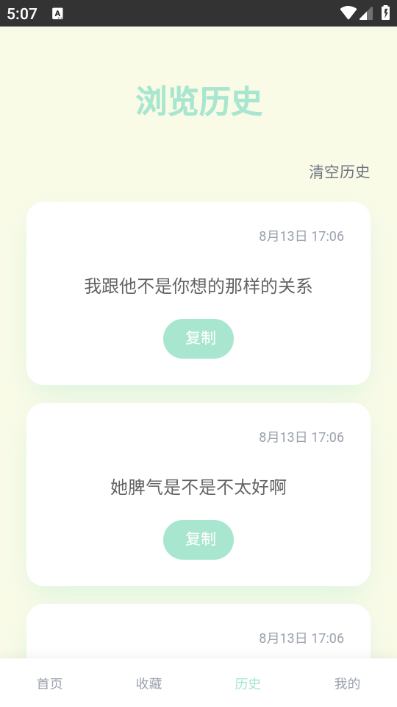This screenshot has width=397, height=707.
Task: Switch to the 首页 tab
Action: [50, 684]
